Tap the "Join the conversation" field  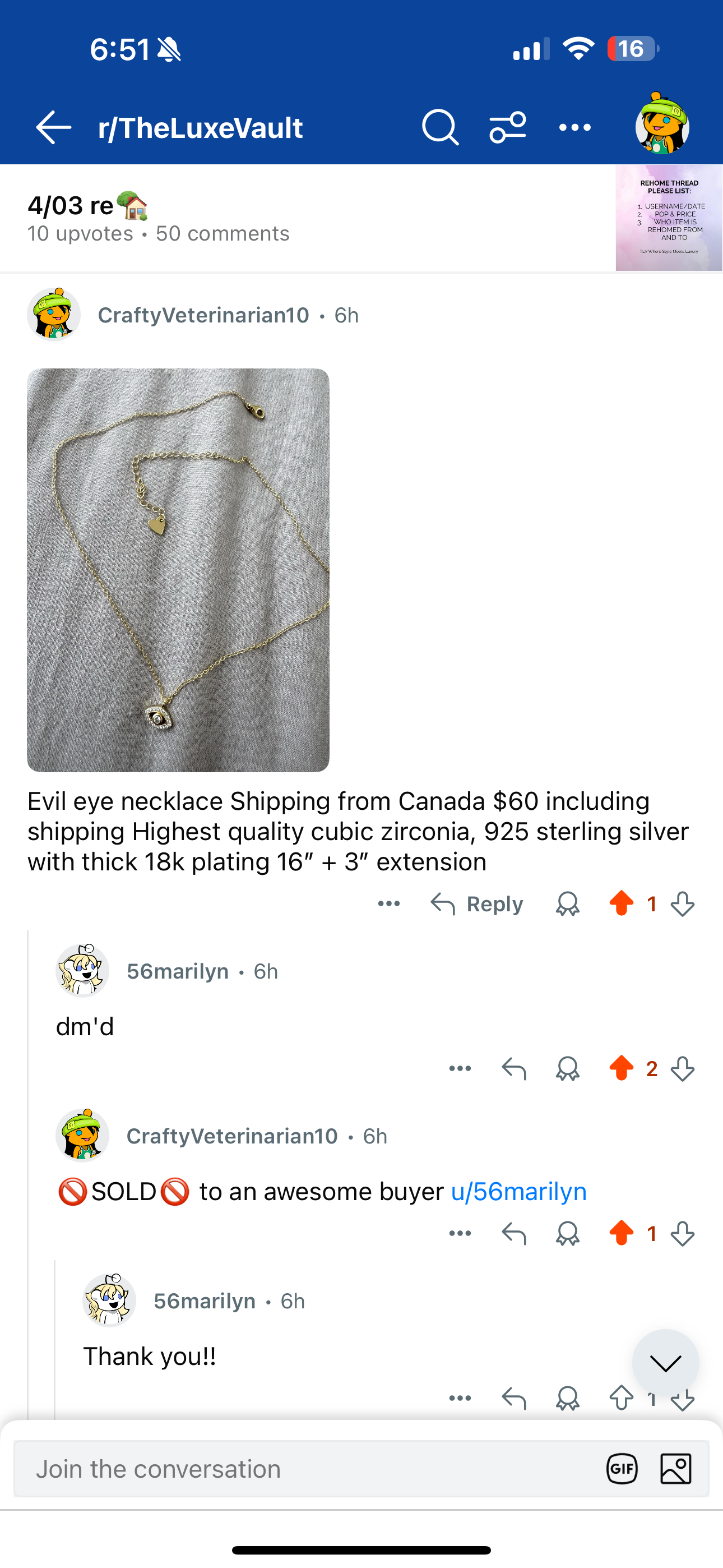pos(304,1469)
